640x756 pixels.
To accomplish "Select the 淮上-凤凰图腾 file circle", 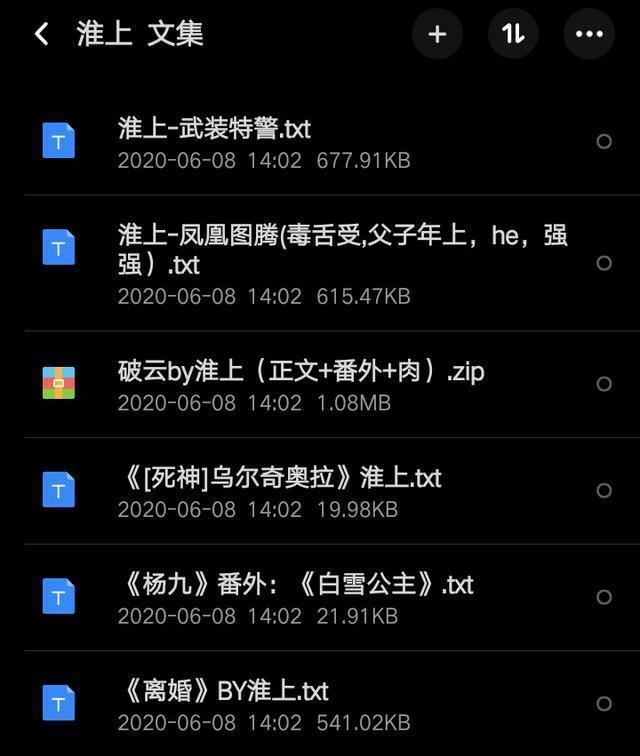I will (604, 263).
